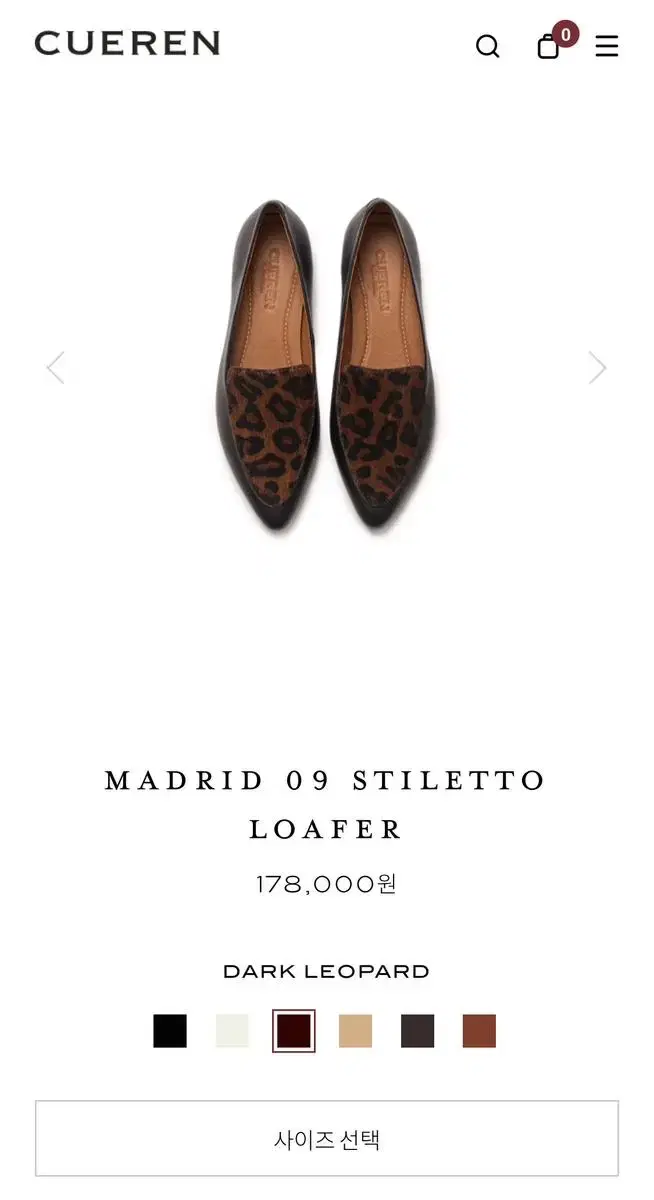Viewport: 654px width, 1200px height.
Task: Select the dark leopard burgundy swatch
Action: 294,1031
